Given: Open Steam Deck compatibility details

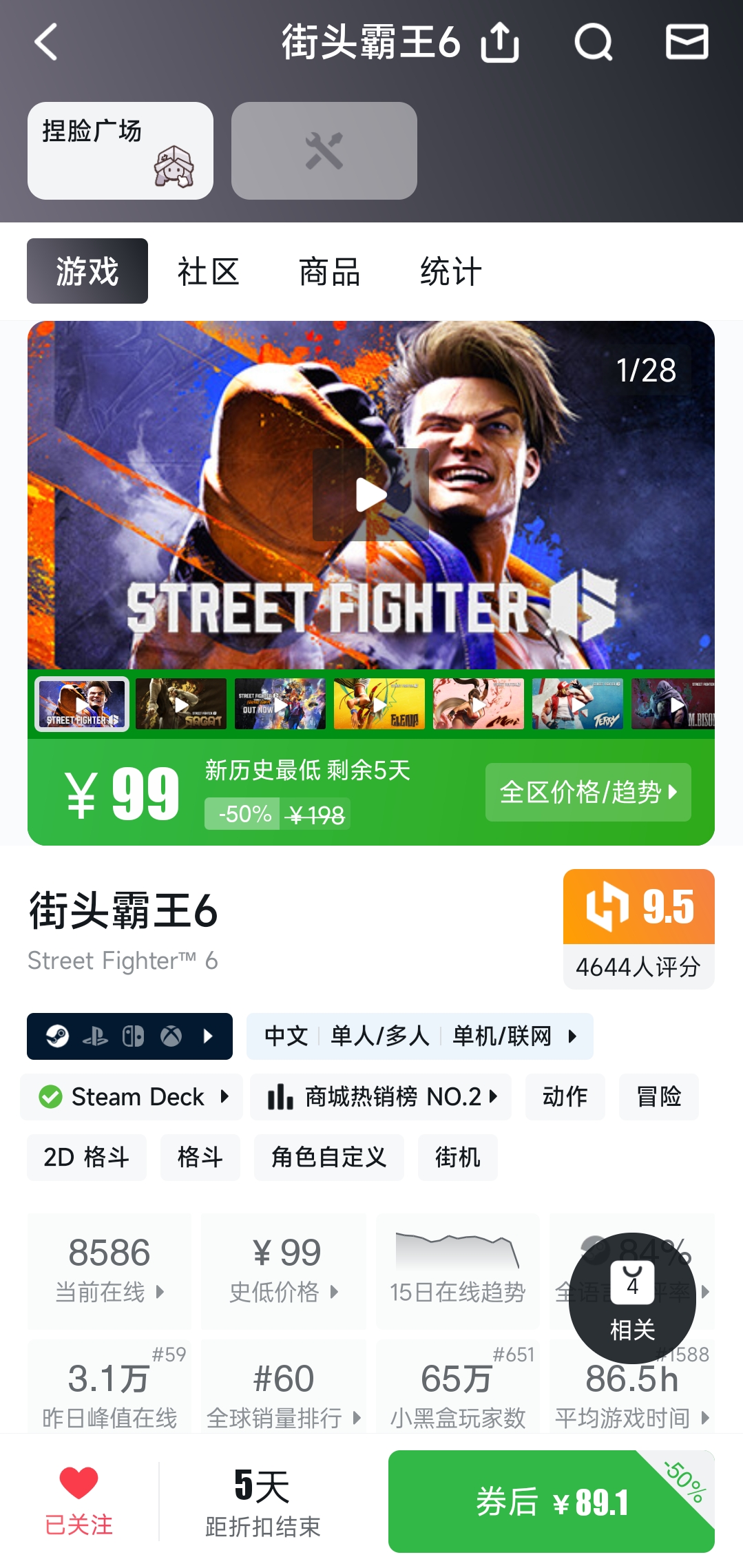Looking at the screenshot, I should click(132, 1097).
